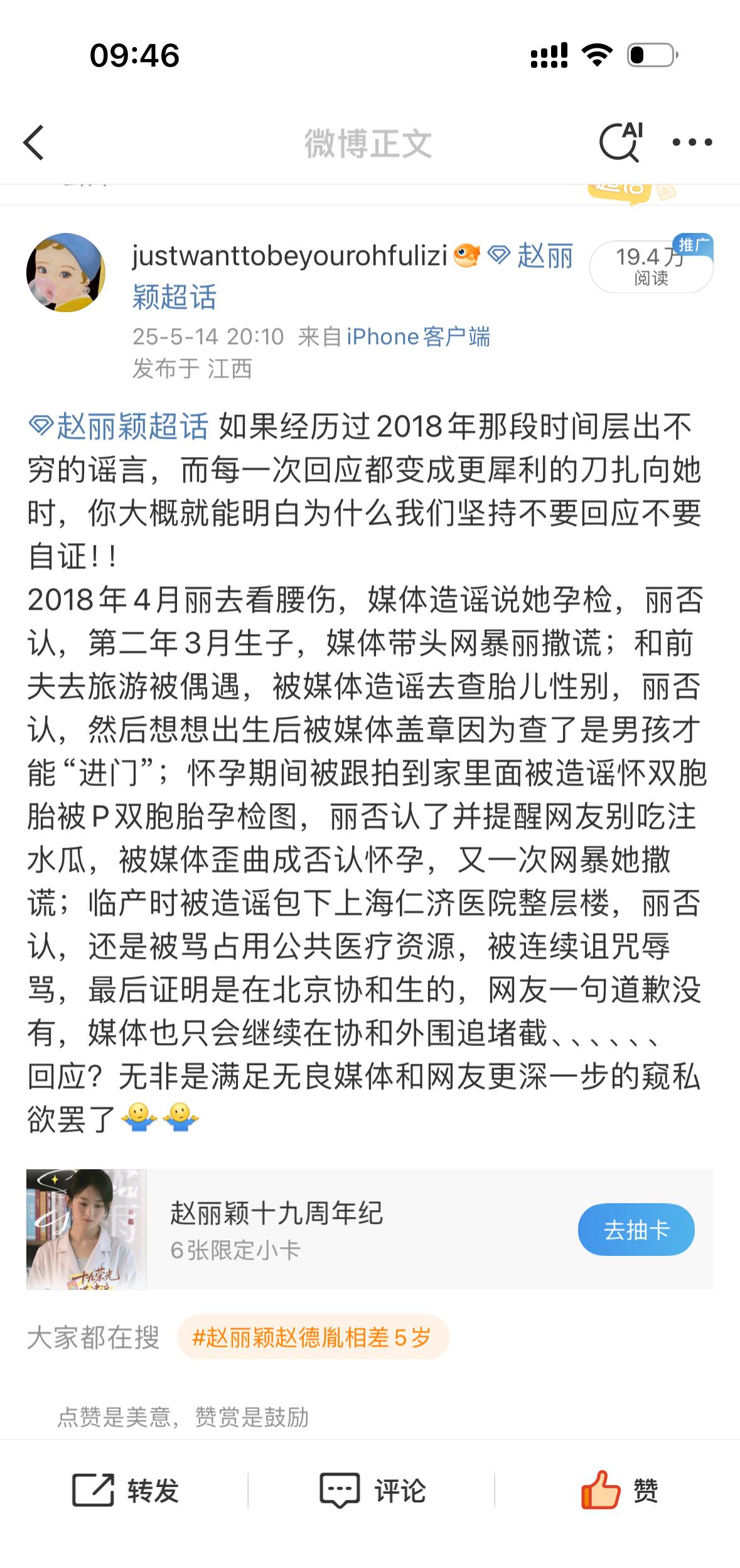Image resolution: width=740 pixels, height=1568 pixels.
Task: Open the 赵丽颖十九周年纪 card
Action: [x=370, y=1229]
